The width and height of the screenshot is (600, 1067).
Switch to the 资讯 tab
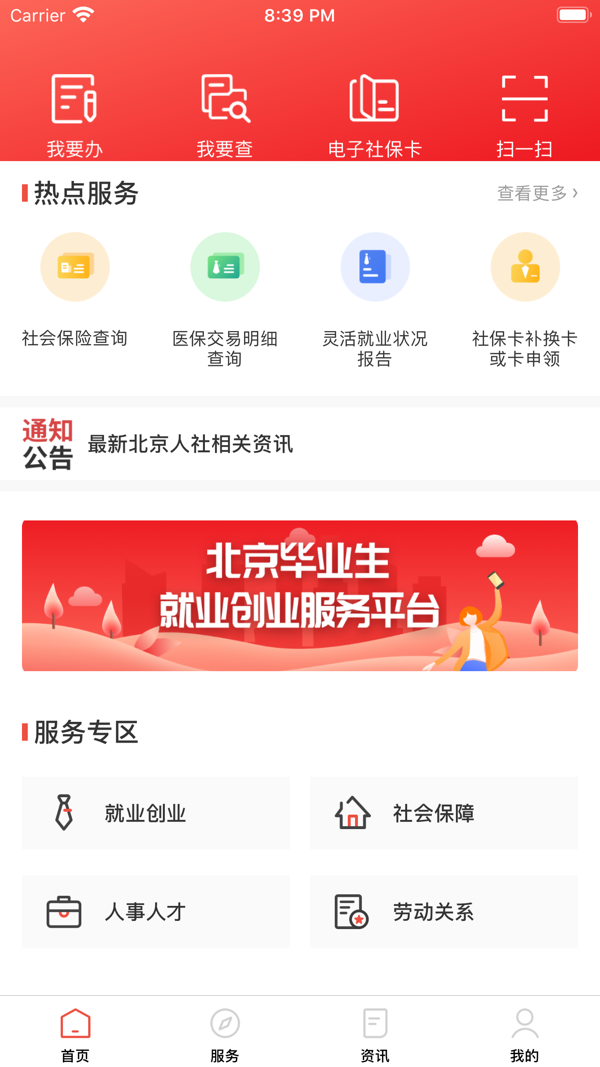375,1034
